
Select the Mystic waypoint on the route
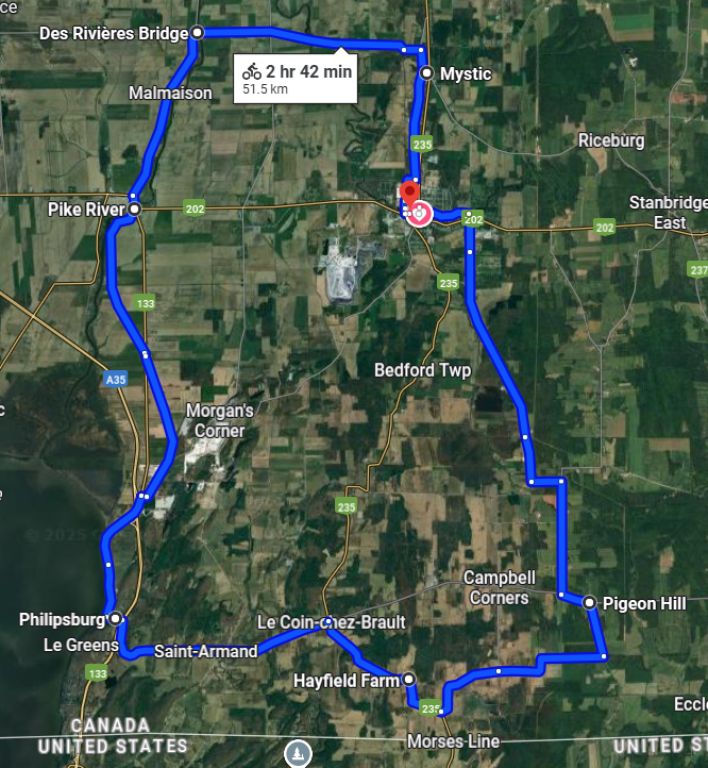point(427,73)
